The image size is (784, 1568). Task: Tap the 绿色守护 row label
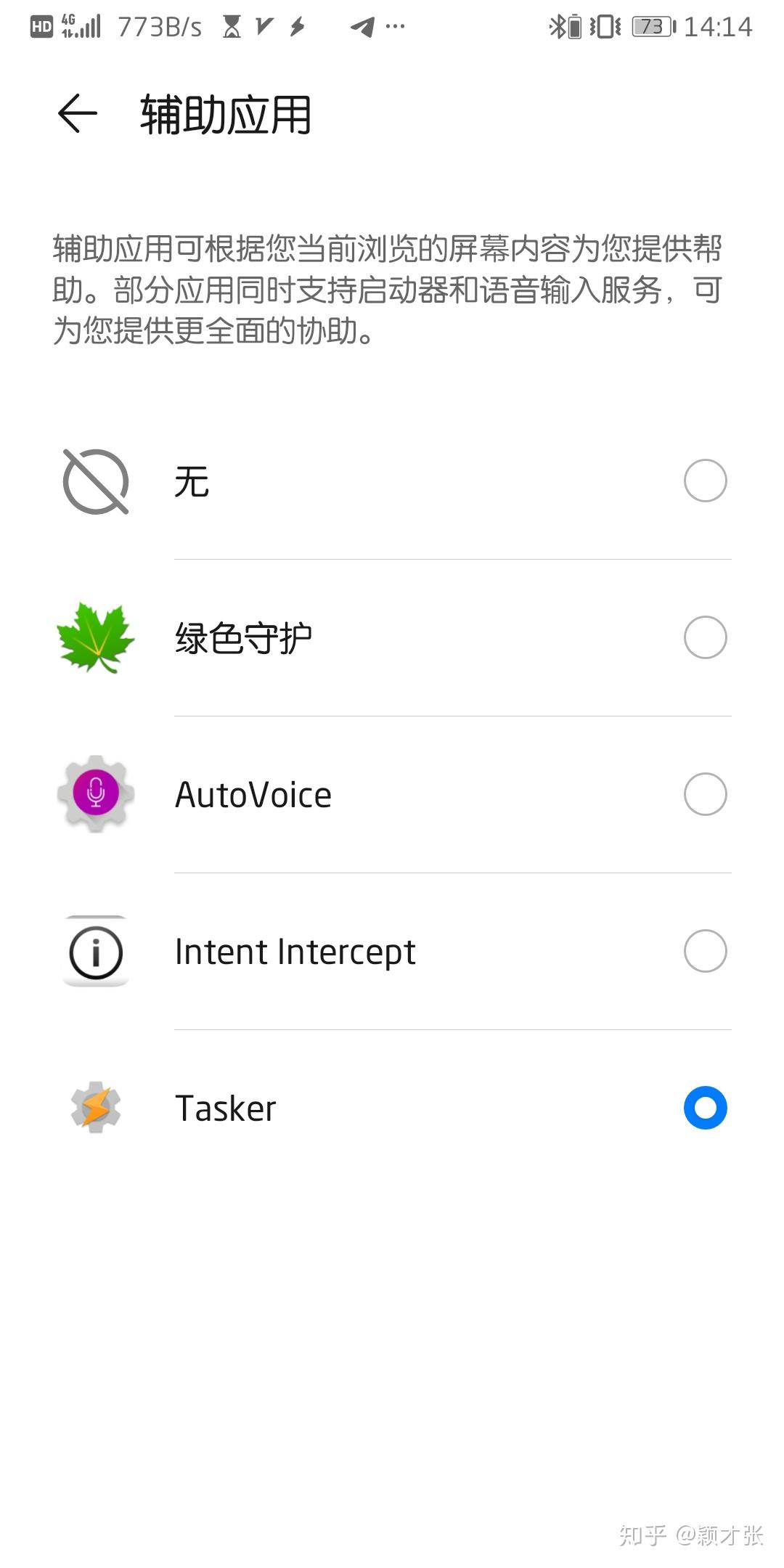pos(243,637)
